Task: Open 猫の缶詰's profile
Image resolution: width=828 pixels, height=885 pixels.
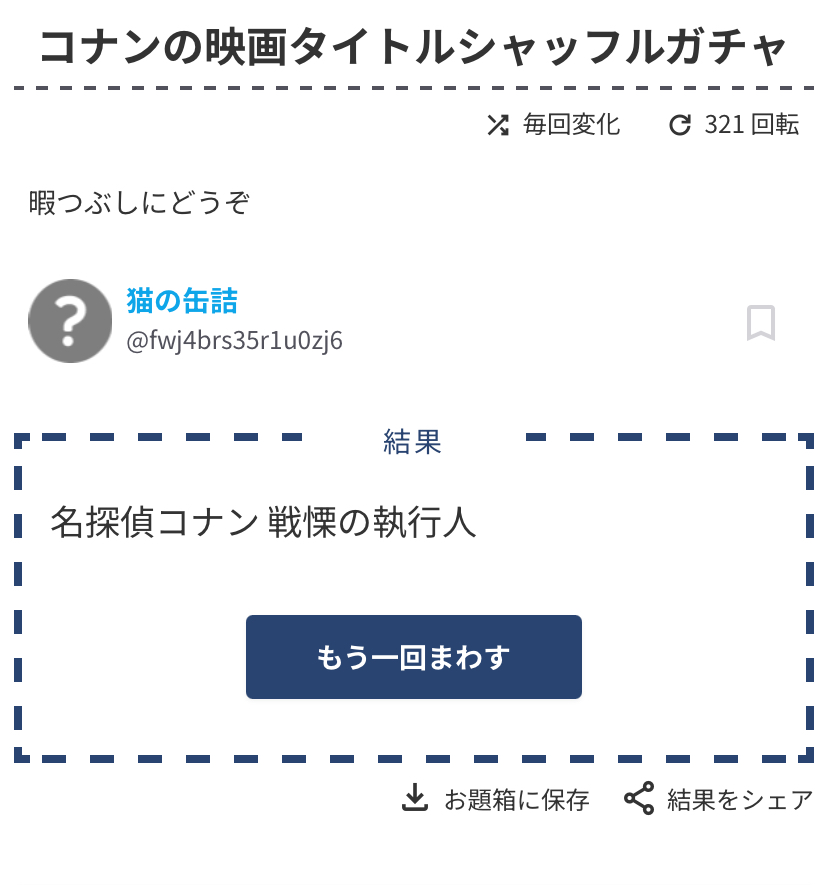Action: pos(182,301)
